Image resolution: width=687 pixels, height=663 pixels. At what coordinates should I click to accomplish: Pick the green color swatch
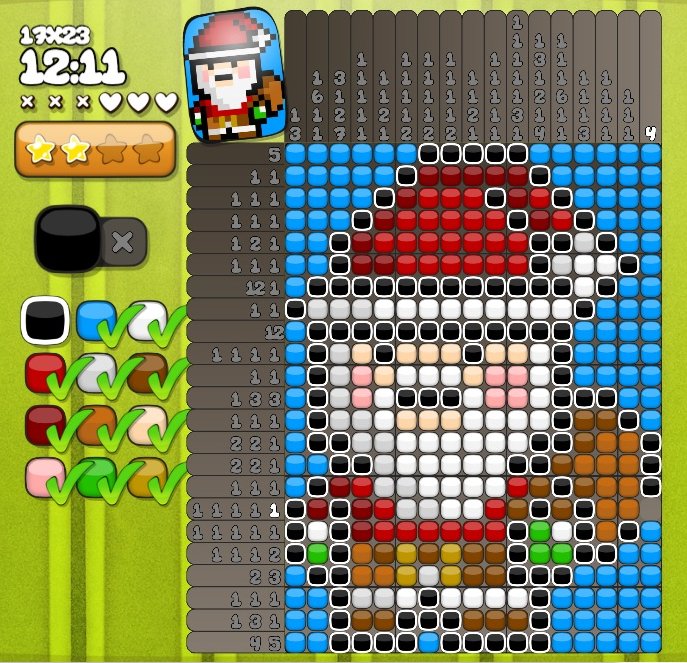[95, 476]
